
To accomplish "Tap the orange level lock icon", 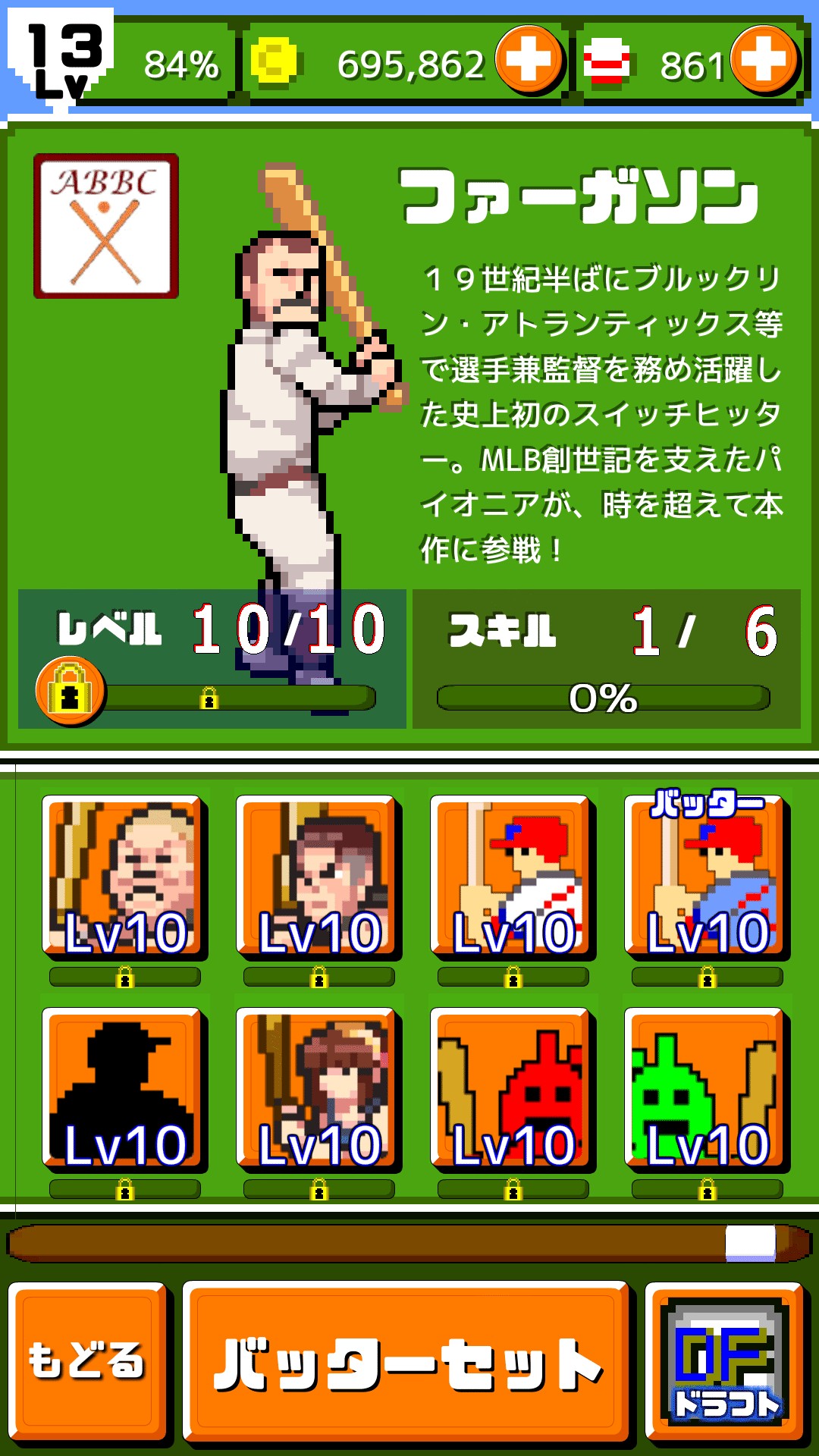I will point(70,691).
